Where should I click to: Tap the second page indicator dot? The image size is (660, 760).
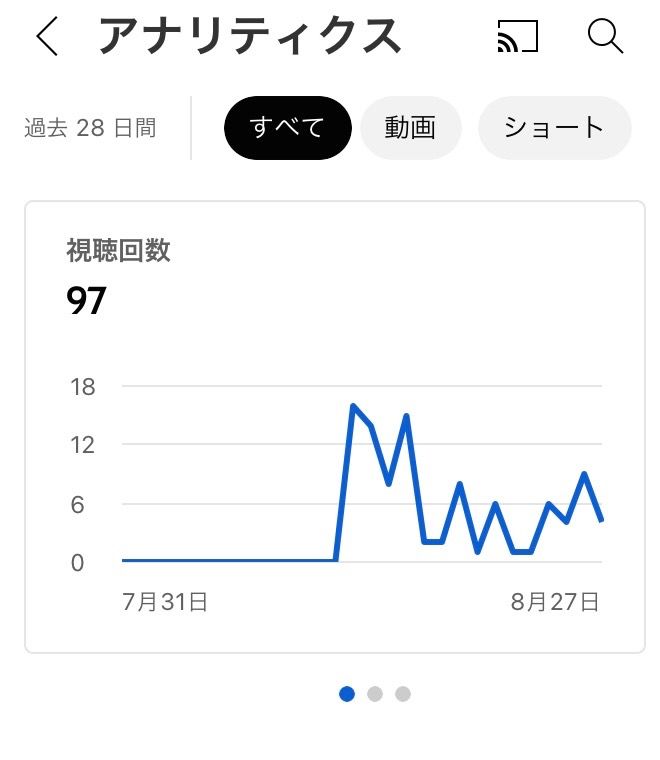375,694
